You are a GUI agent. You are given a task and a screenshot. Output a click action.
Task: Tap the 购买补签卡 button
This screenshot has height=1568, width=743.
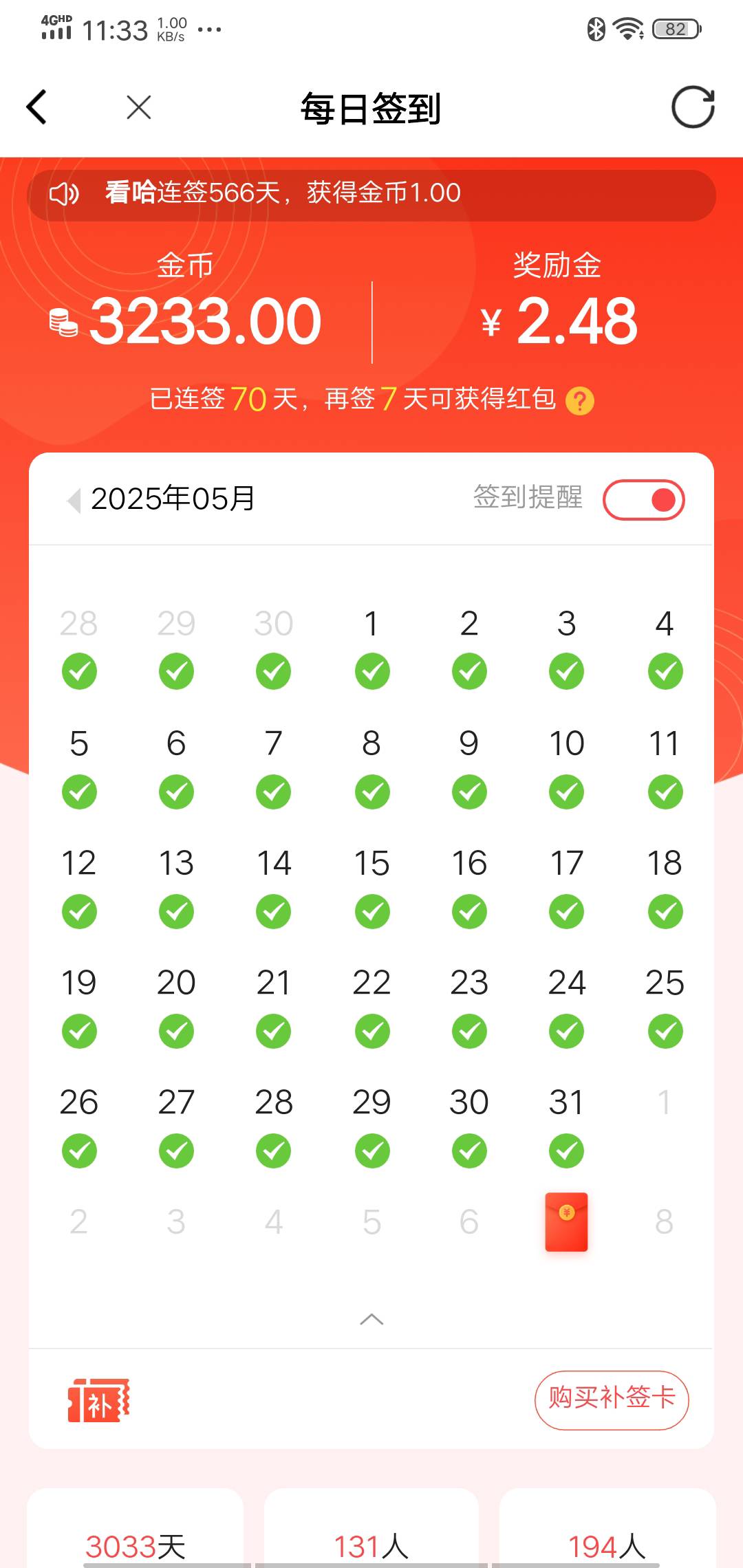coord(612,1400)
